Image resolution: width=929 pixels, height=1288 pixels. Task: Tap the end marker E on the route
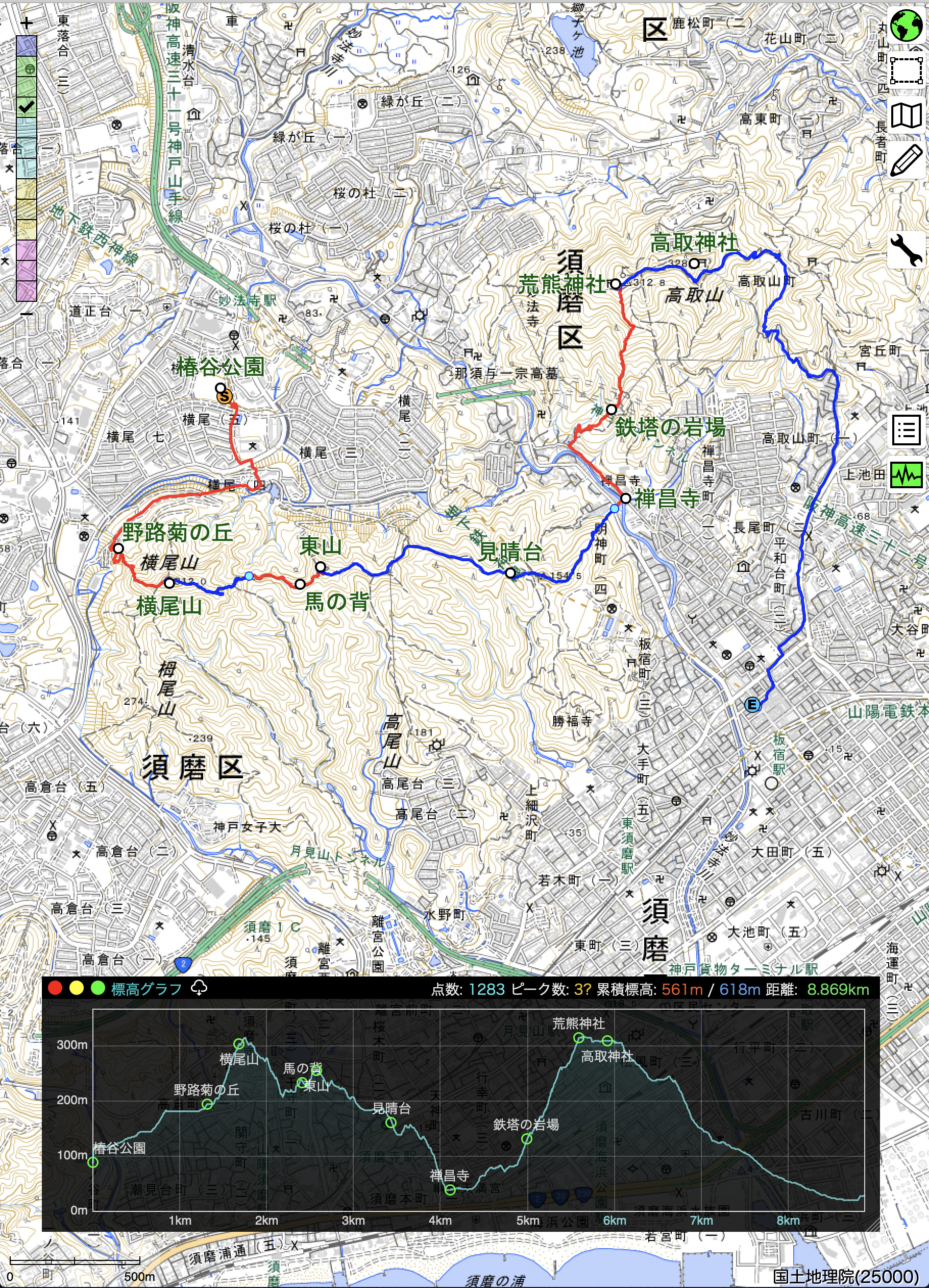coord(752,705)
